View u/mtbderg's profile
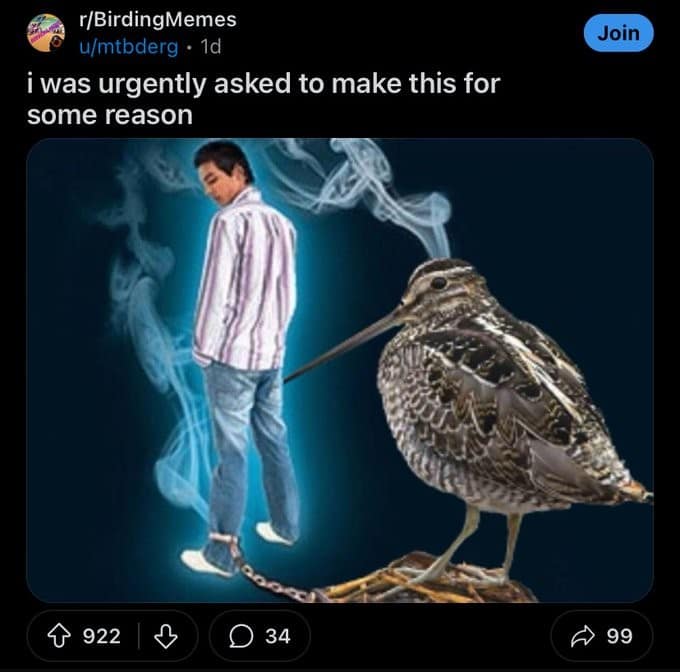The height and width of the screenshot is (672, 680). coord(129,46)
